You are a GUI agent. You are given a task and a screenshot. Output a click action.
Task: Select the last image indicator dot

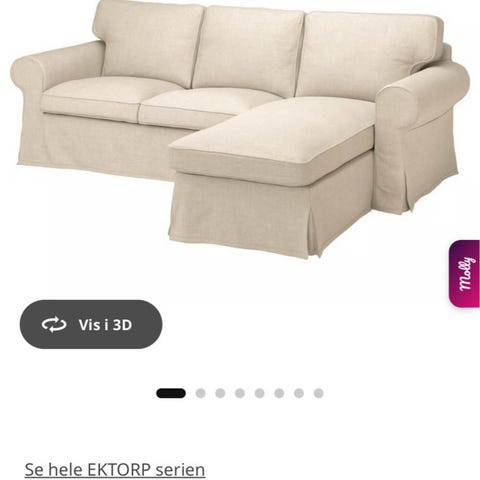[319, 393]
